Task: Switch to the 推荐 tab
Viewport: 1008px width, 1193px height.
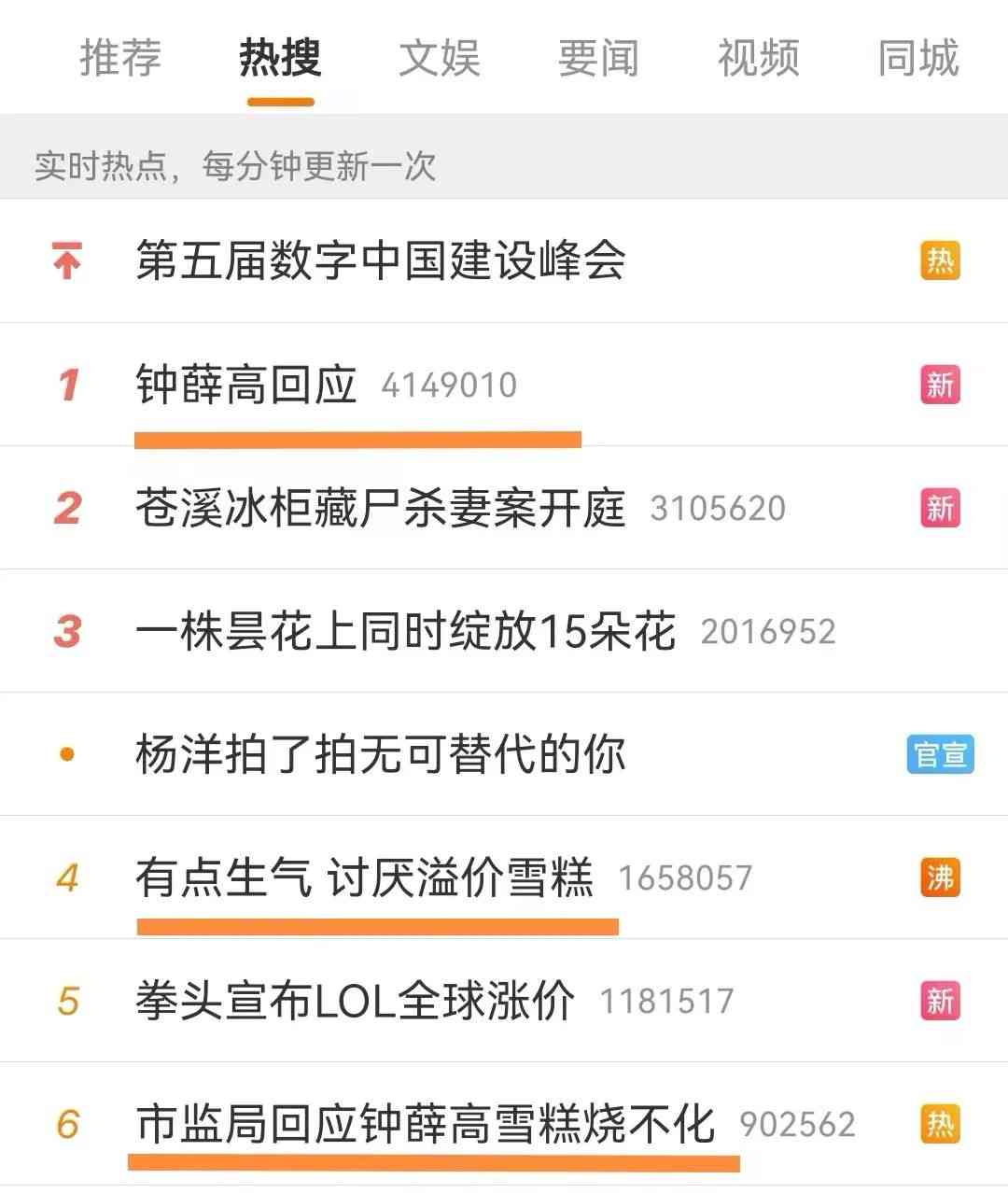Action: click(x=120, y=58)
